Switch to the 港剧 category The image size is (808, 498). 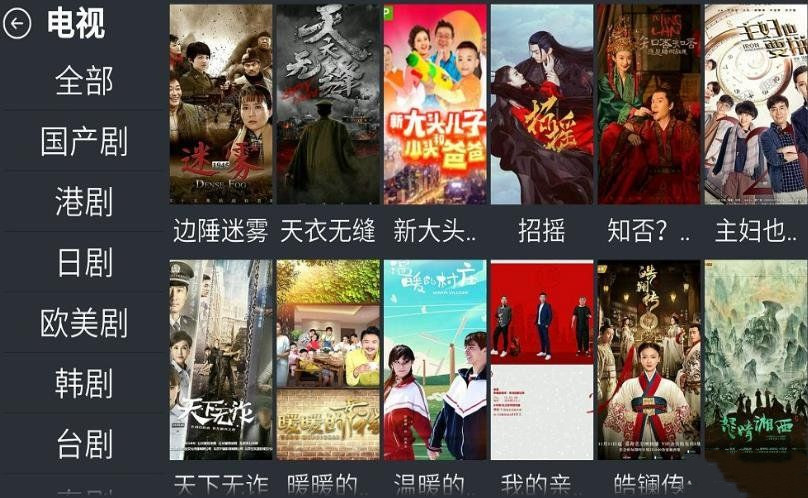click(84, 201)
